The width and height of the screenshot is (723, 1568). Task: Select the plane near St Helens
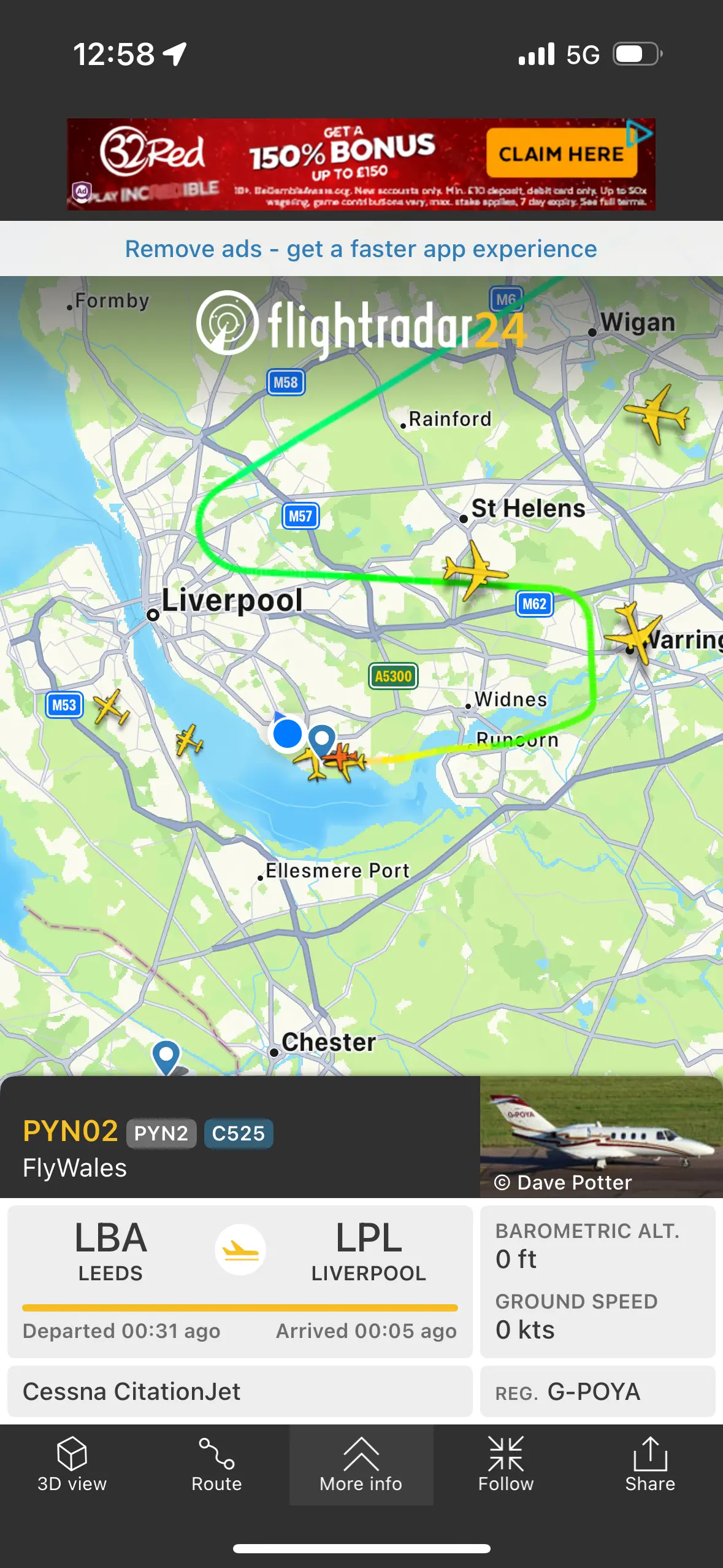coord(474,571)
